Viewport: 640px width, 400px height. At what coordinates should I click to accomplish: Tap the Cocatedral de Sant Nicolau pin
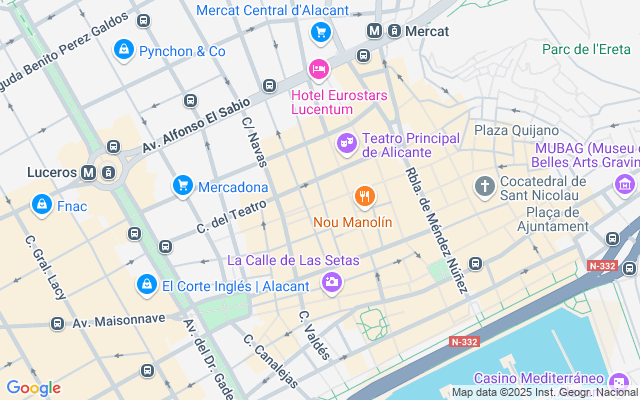(x=485, y=187)
